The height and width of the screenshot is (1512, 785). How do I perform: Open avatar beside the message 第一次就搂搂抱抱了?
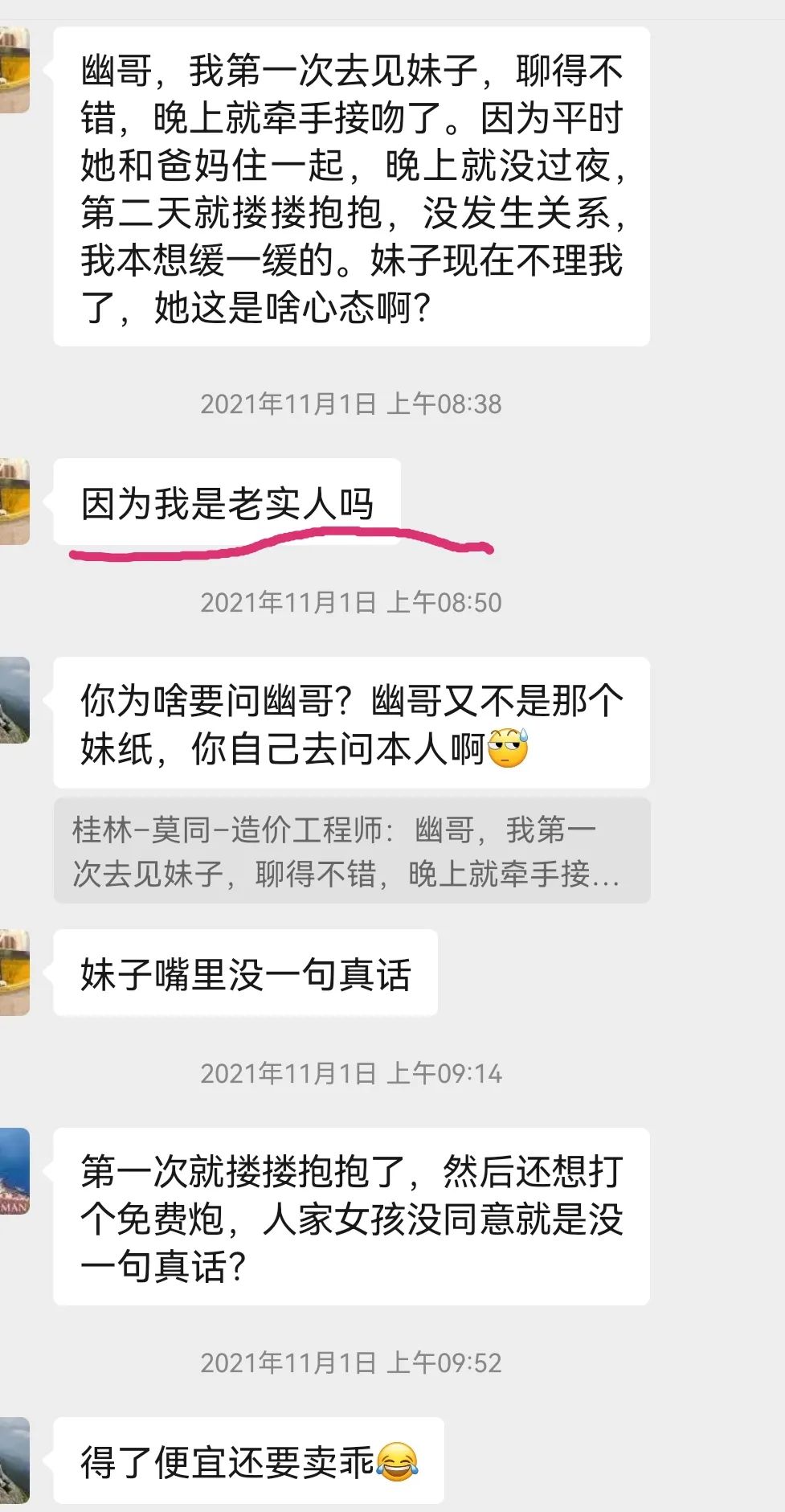tap(14, 1171)
